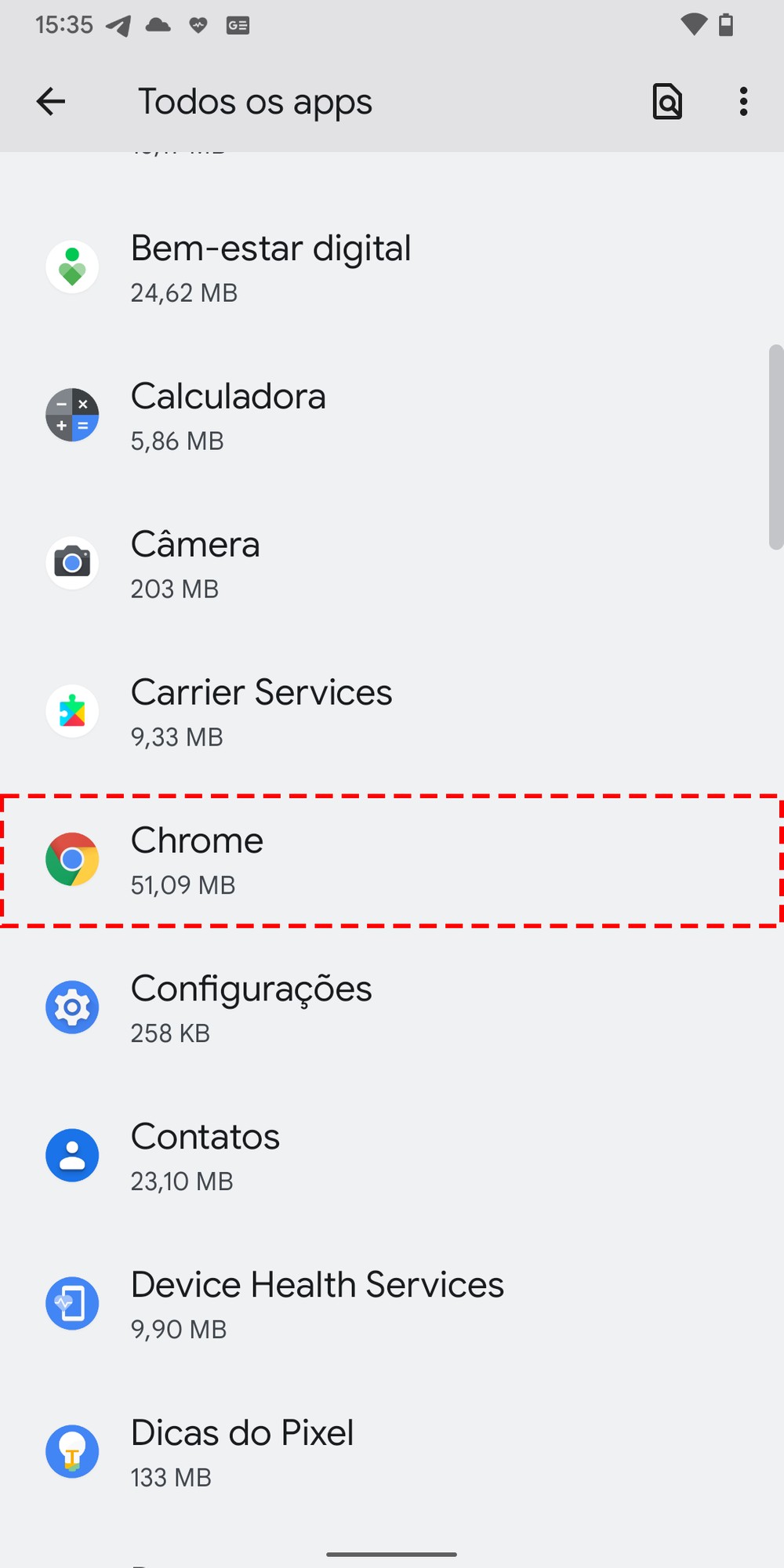
Task: Tap the Configurações app row
Action: pos(251,1008)
